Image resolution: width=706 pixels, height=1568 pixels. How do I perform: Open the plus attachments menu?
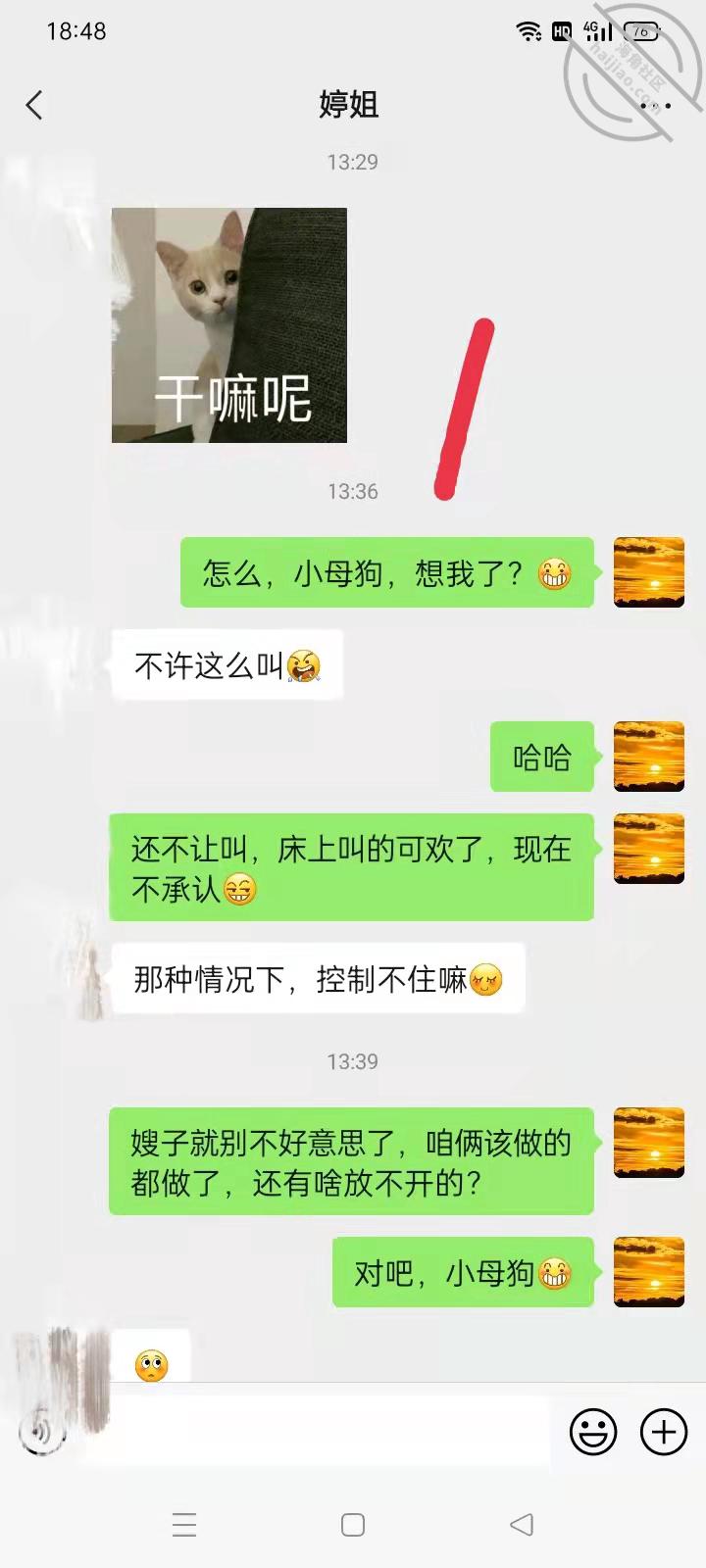click(664, 1432)
